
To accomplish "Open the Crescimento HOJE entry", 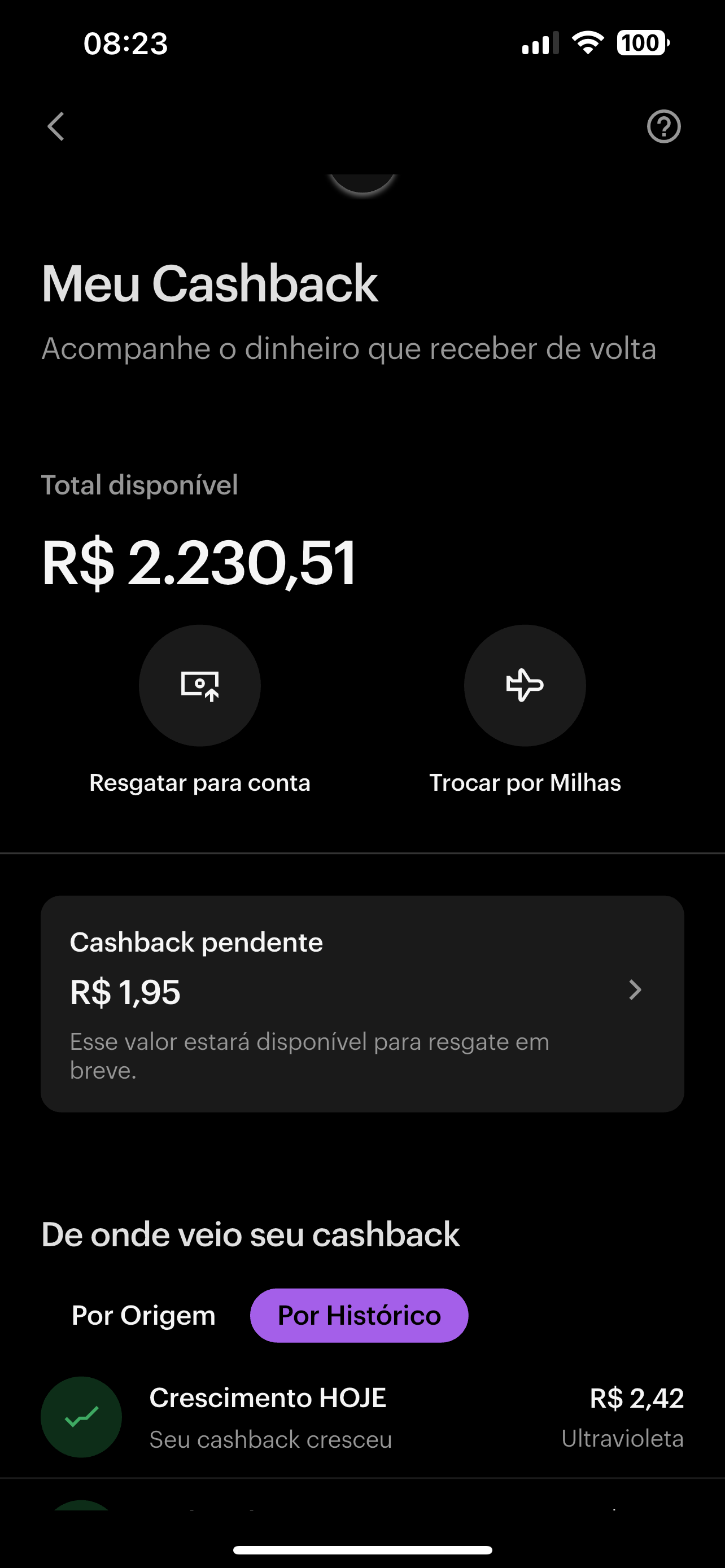I will pos(362,1417).
